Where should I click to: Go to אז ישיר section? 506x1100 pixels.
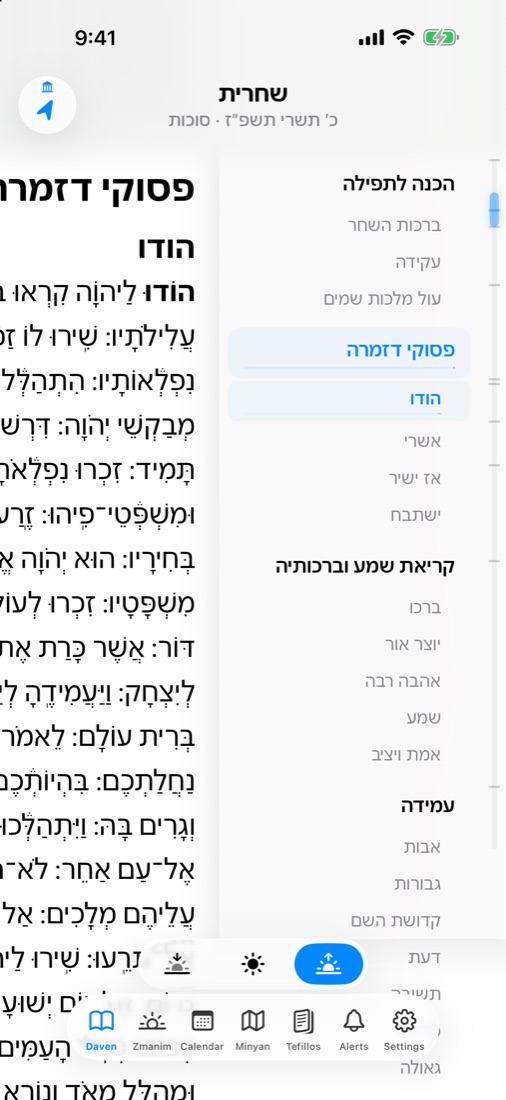[x=415, y=478]
